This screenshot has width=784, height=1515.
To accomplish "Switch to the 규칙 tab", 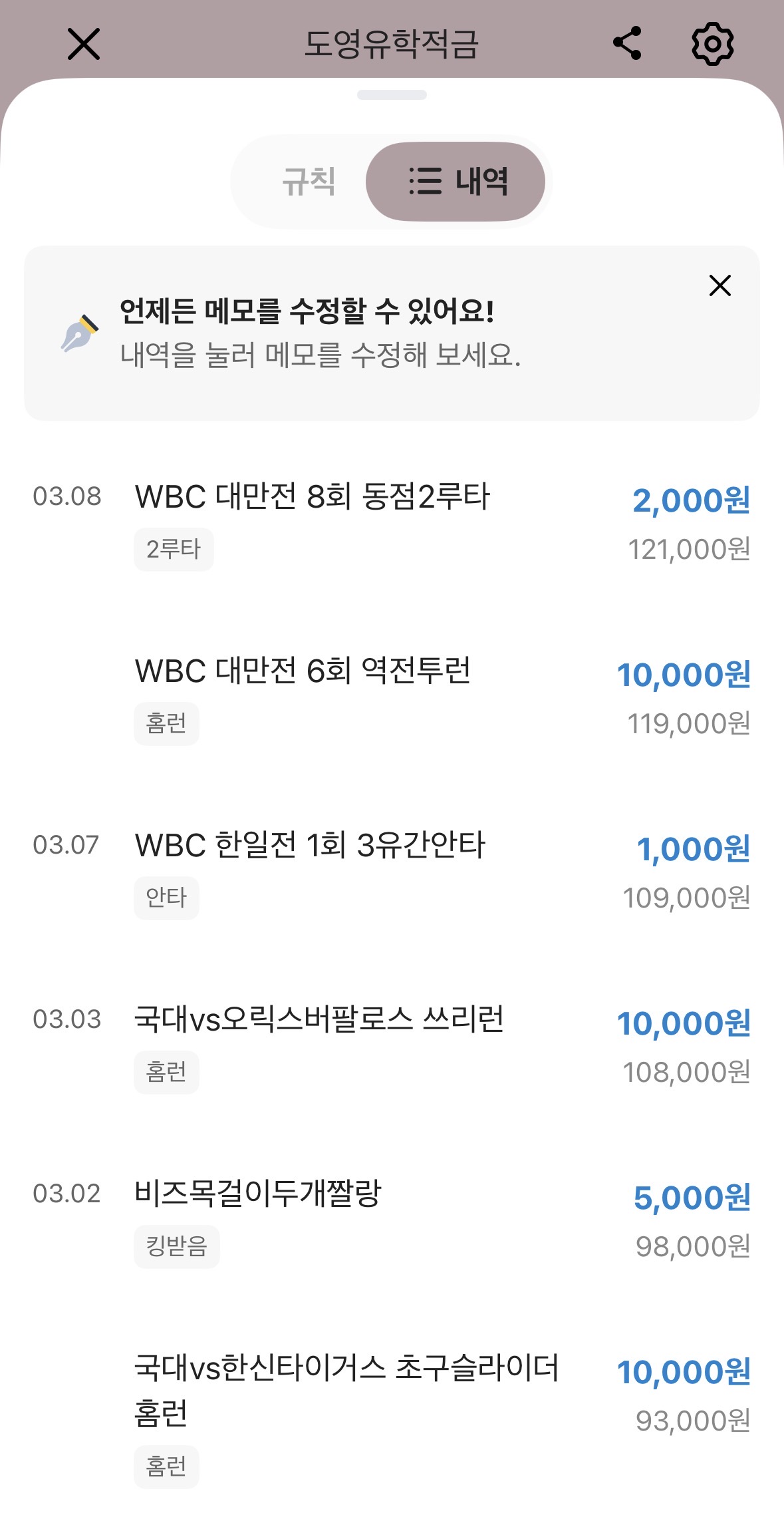I will pos(309,182).
